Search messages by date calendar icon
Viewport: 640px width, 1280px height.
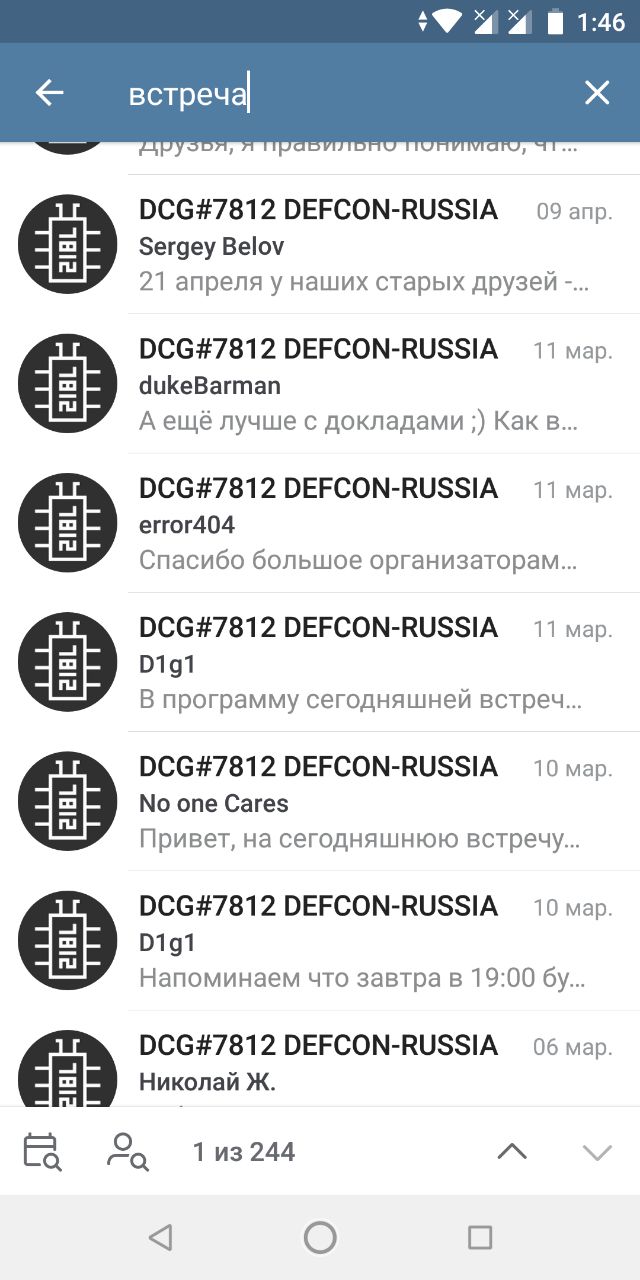[x=43, y=1152]
